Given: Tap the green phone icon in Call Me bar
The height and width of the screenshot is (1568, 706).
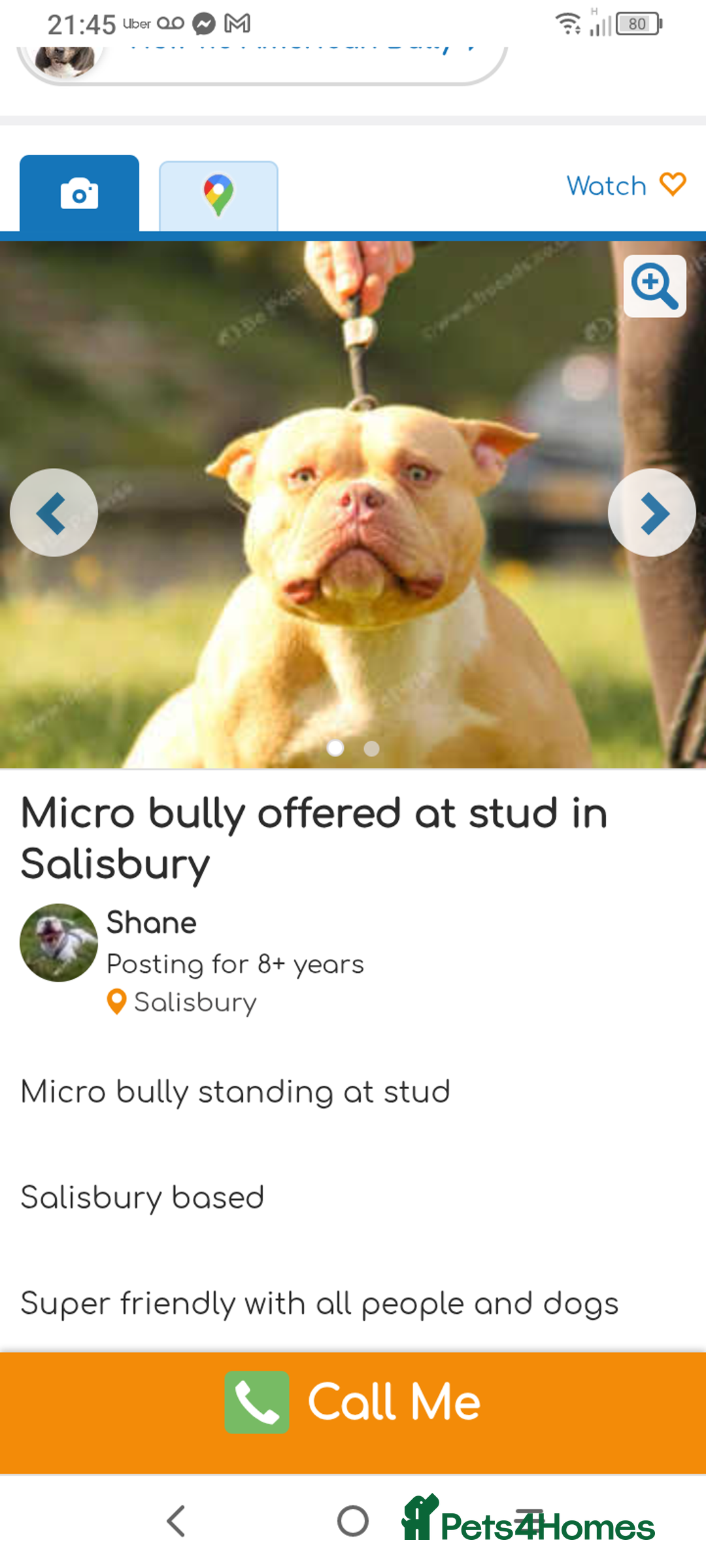Looking at the screenshot, I should (257, 1400).
